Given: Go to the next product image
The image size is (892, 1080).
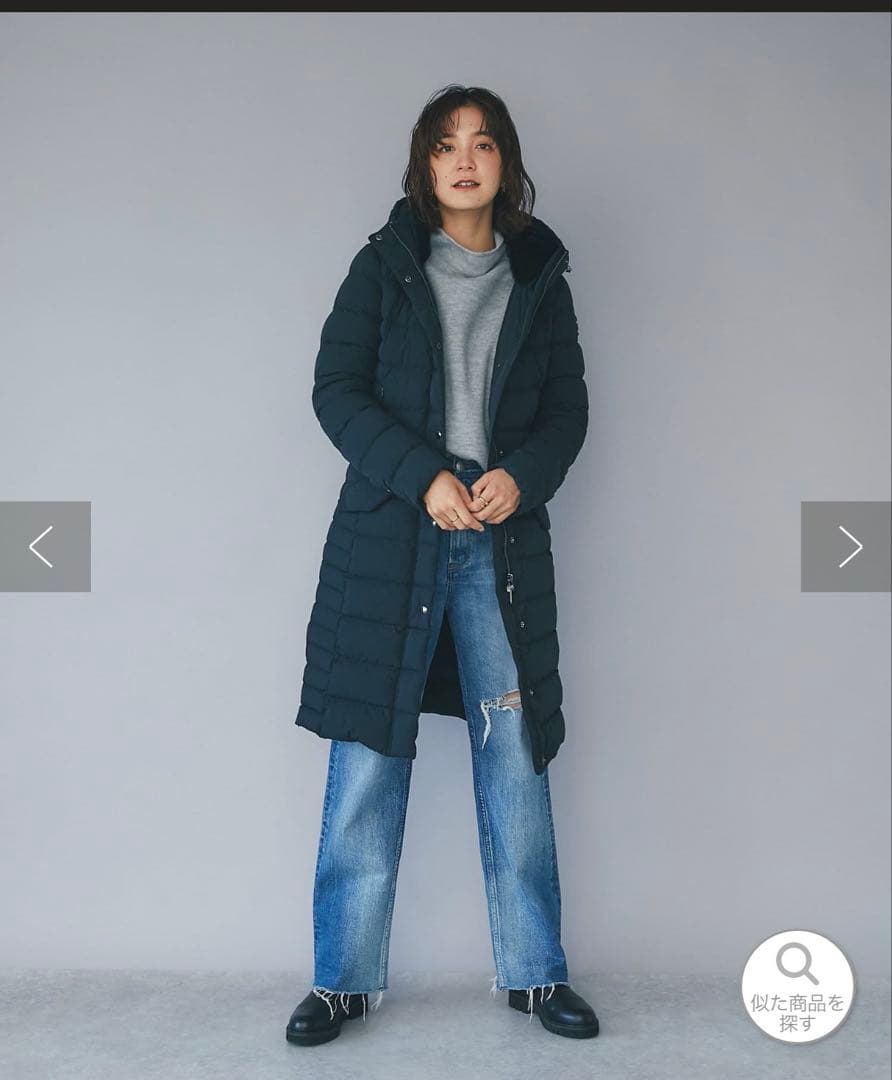Looking at the screenshot, I should [847, 547].
